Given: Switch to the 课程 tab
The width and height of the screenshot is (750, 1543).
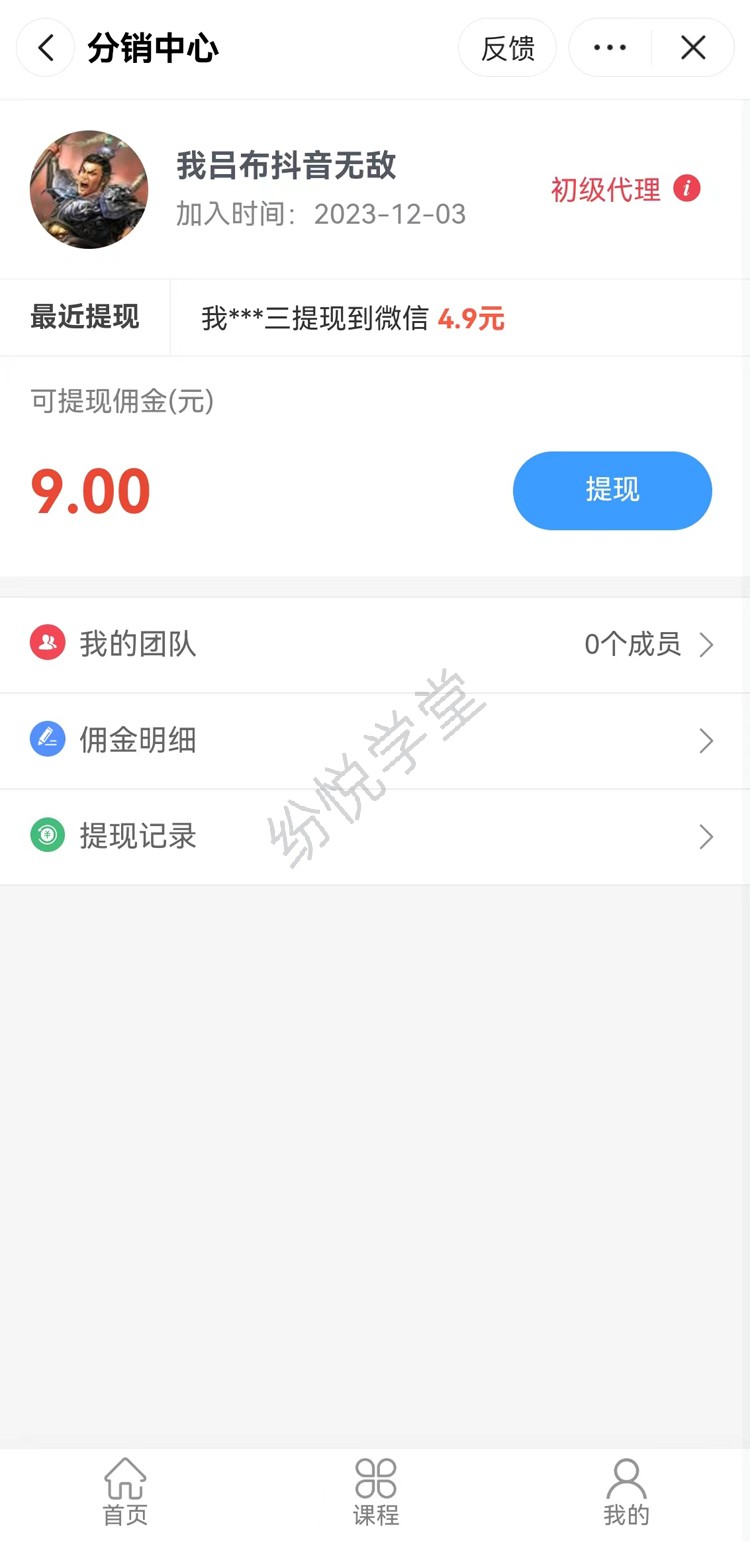Looking at the screenshot, I should (x=376, y=1491).
